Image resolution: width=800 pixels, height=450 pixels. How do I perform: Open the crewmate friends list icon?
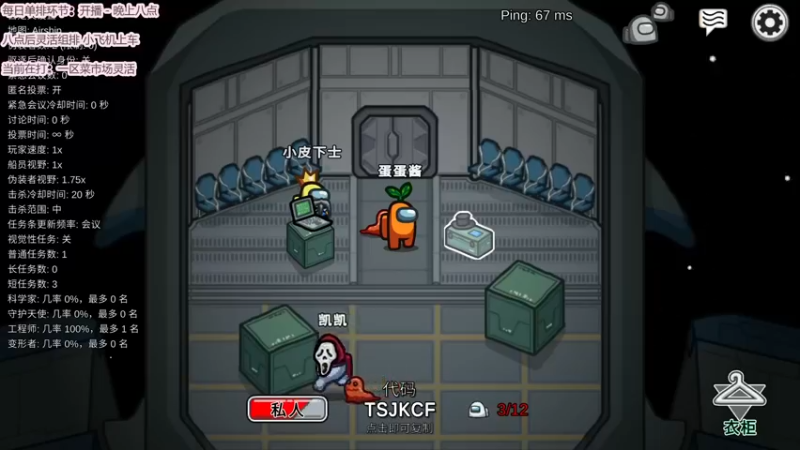point(647,23)
